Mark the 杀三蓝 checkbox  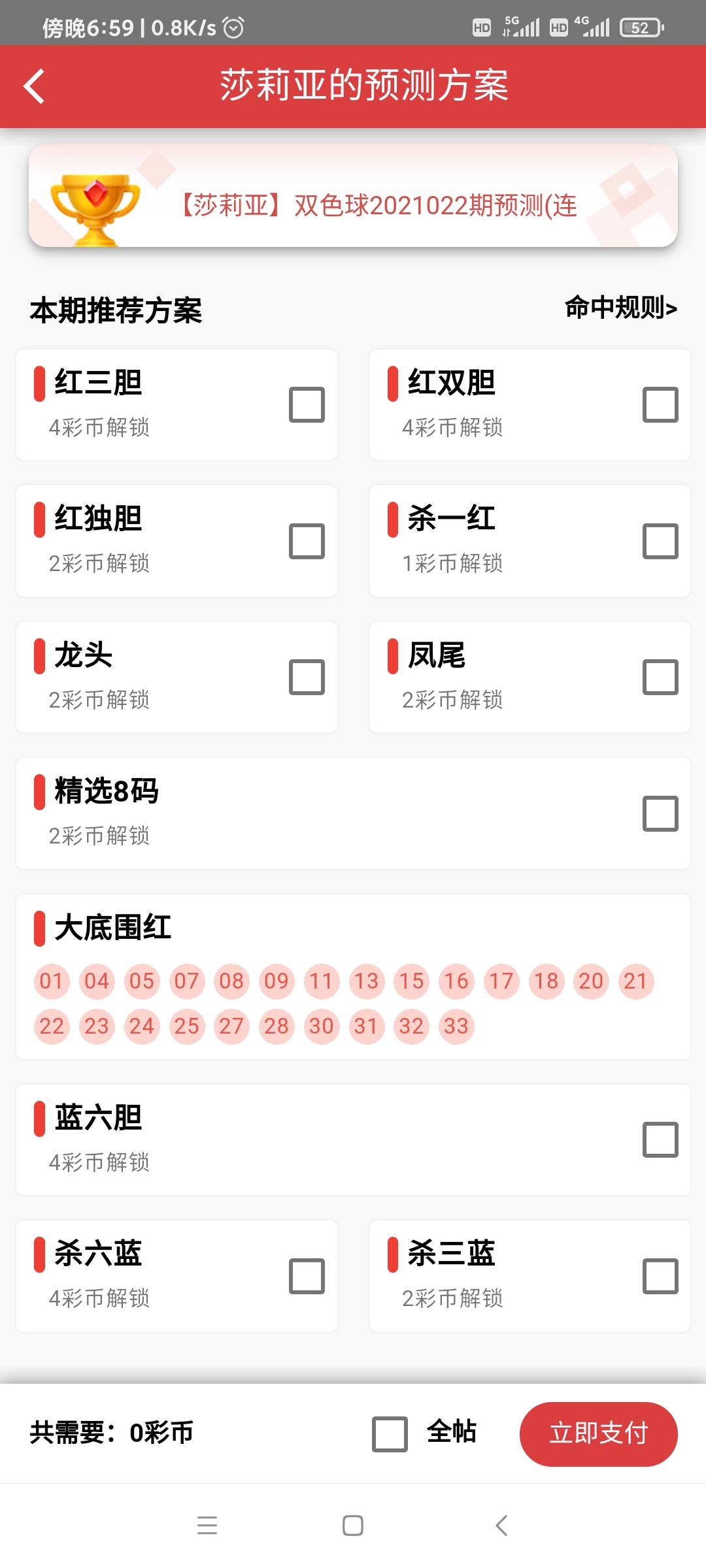click(660, 1276)
